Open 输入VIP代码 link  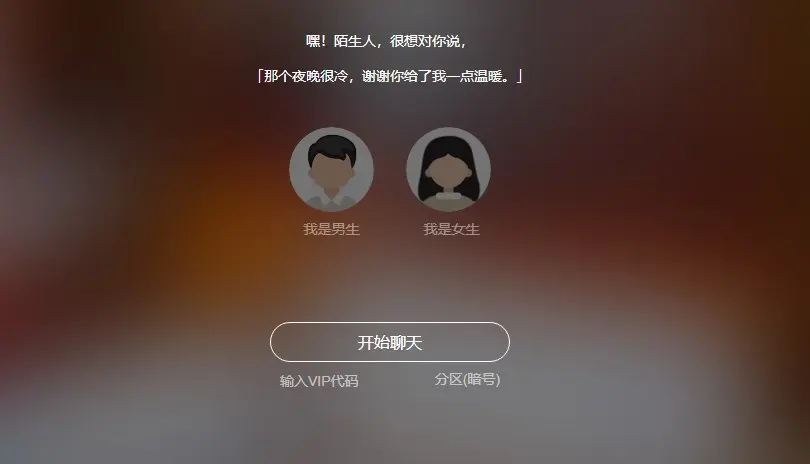(x=319, y=381)
